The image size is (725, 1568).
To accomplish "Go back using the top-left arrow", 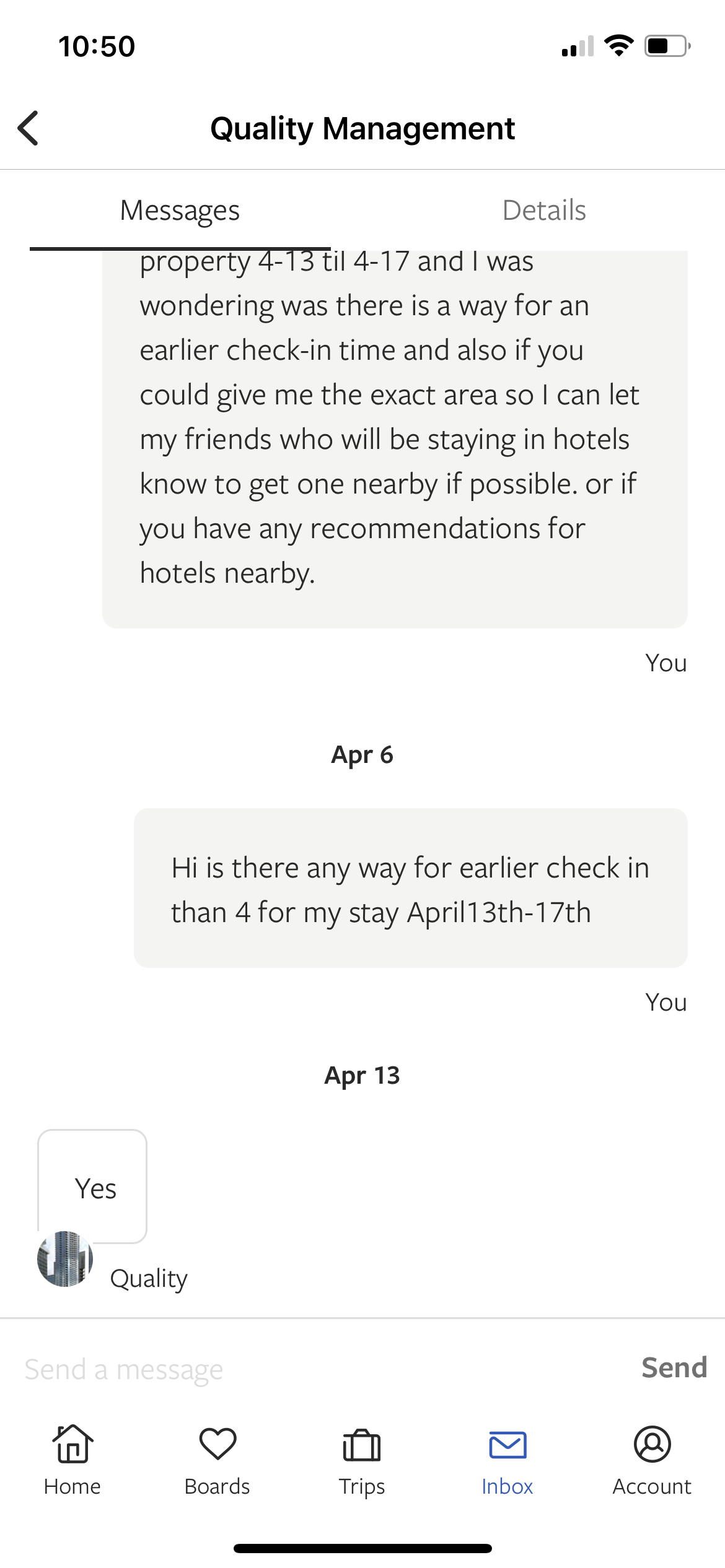I will tap(29, 128).
